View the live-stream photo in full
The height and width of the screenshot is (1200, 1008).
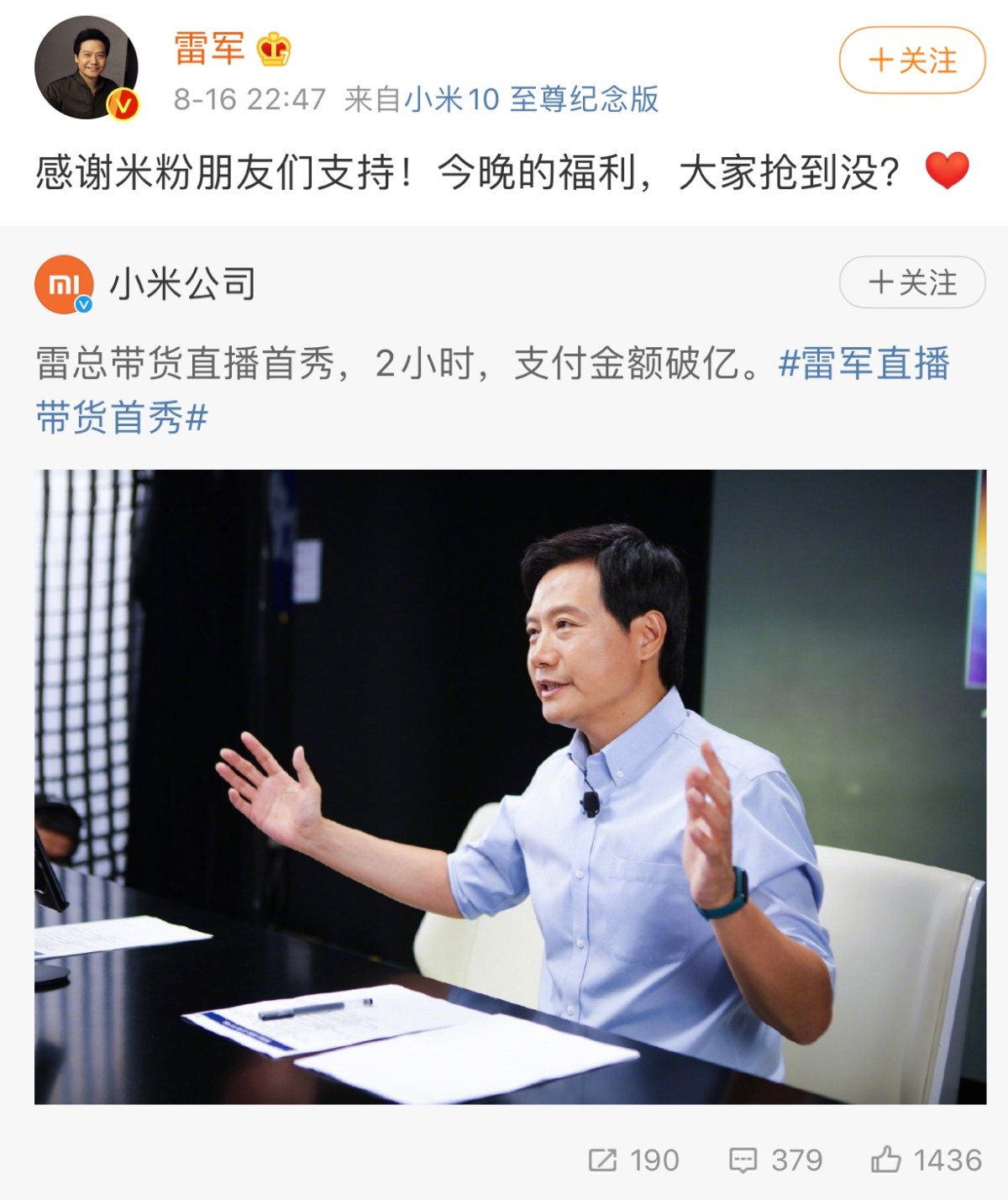(510, 786)
